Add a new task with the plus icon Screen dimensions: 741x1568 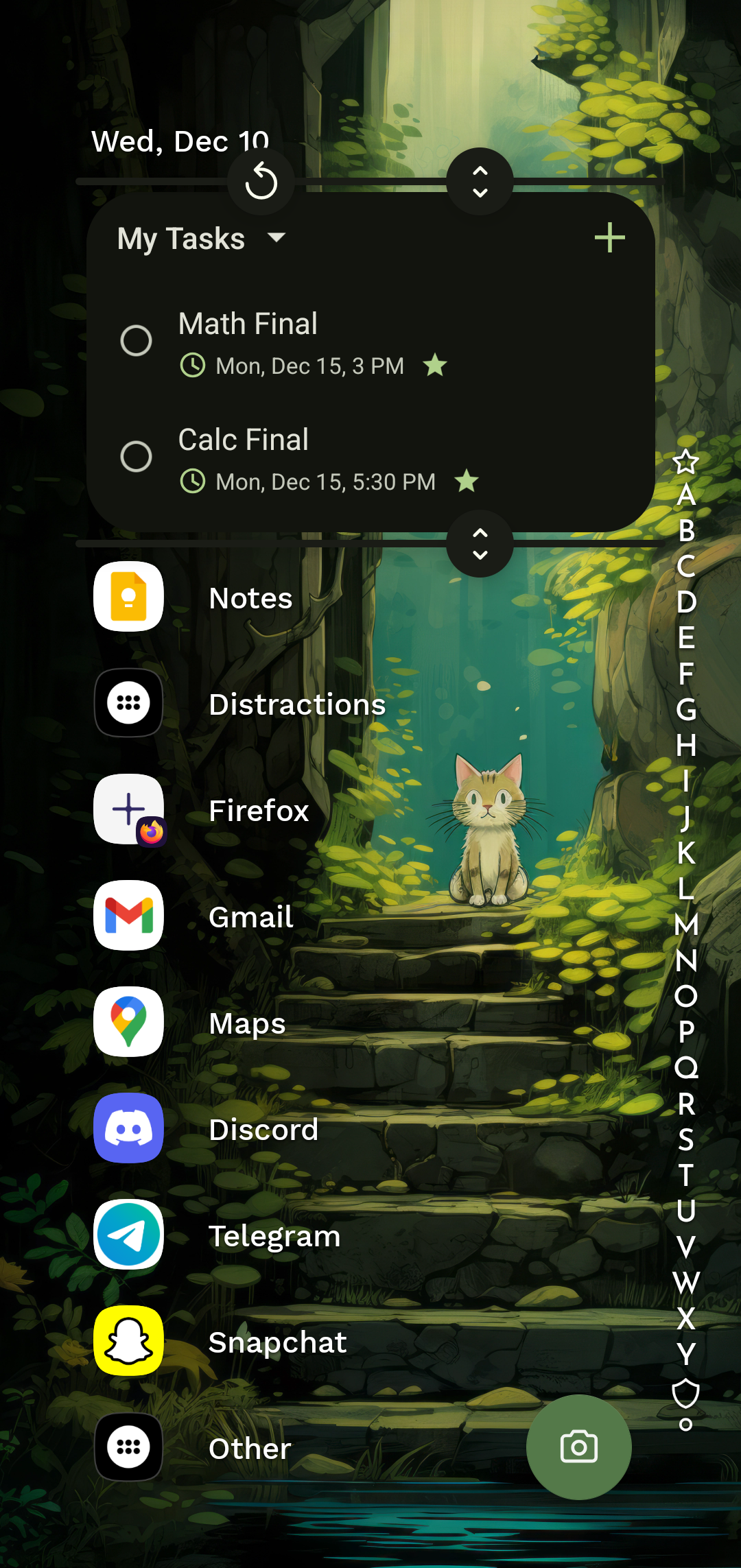coord(609,238)
